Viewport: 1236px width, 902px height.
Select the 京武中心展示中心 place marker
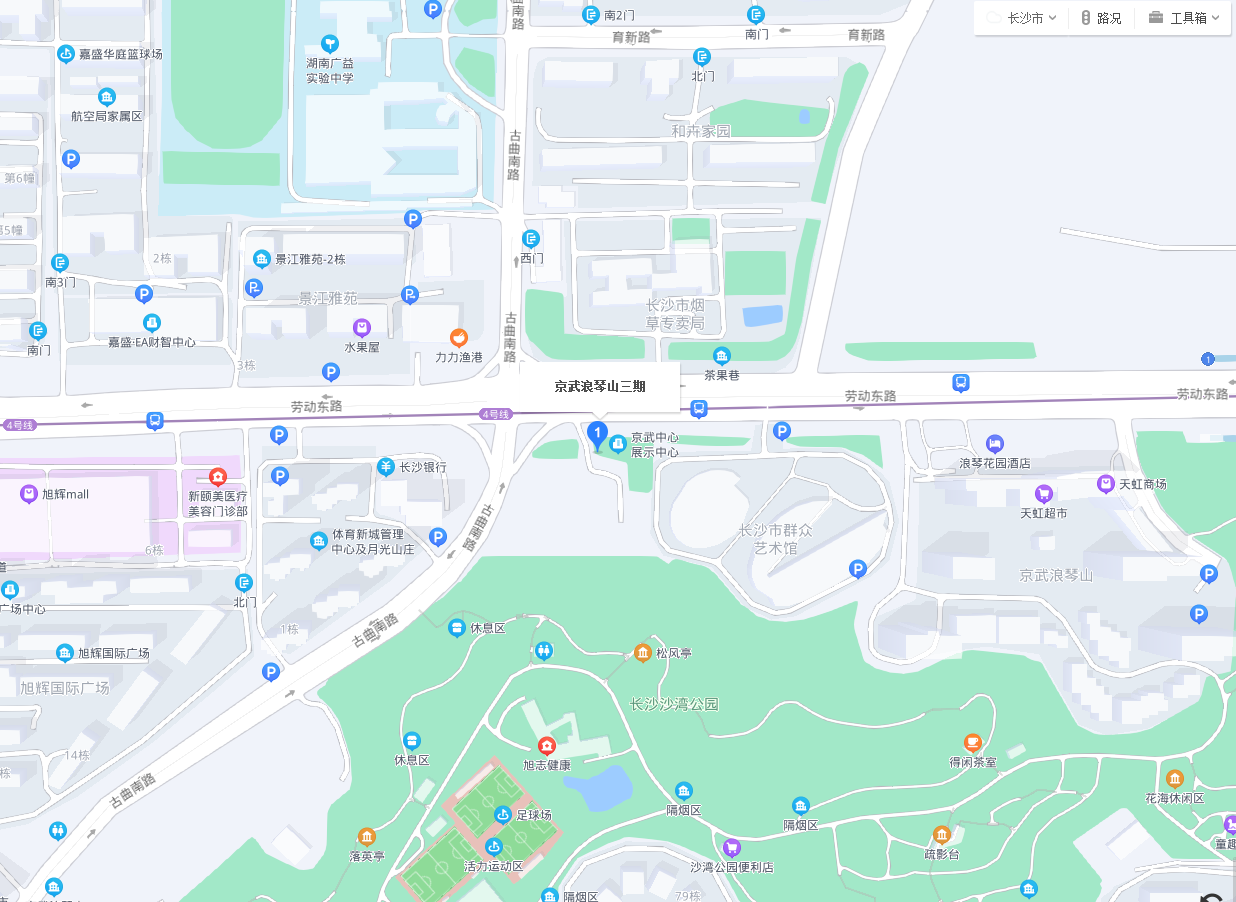(618, 441)
